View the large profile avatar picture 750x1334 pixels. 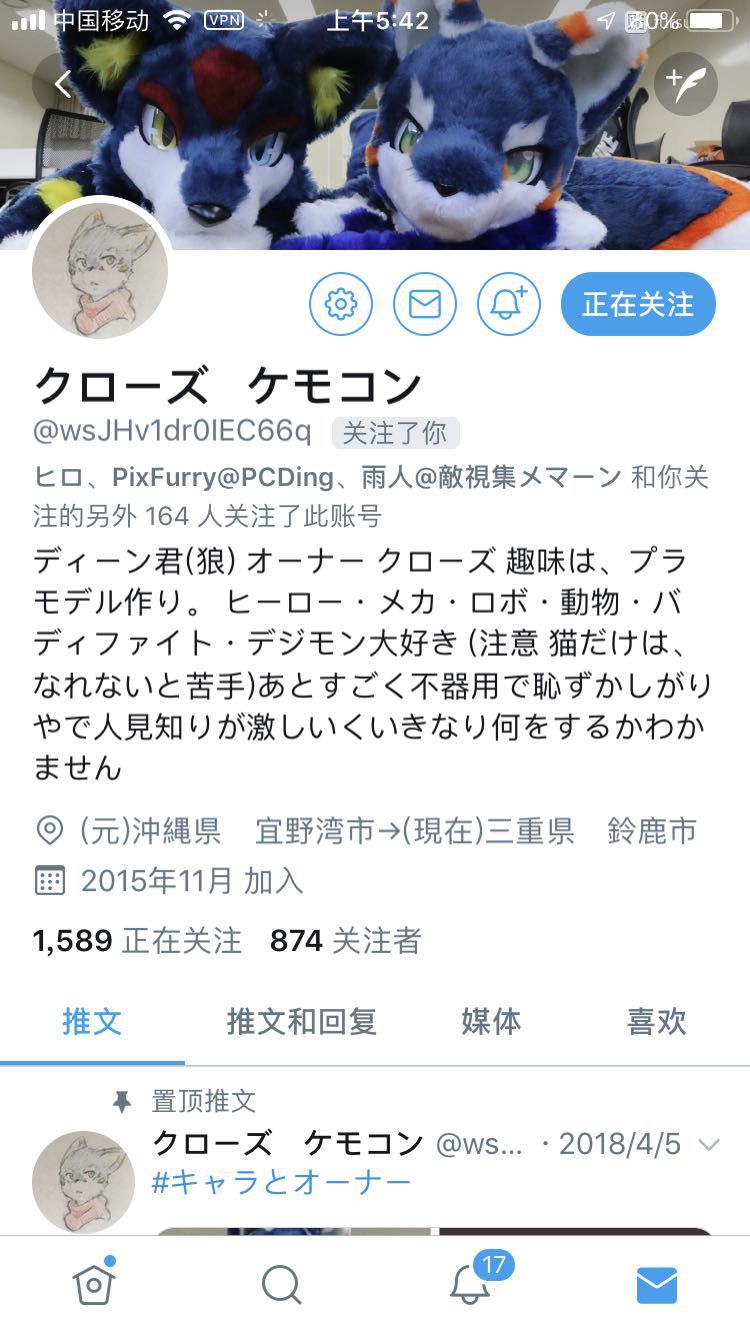pos(100,270)
